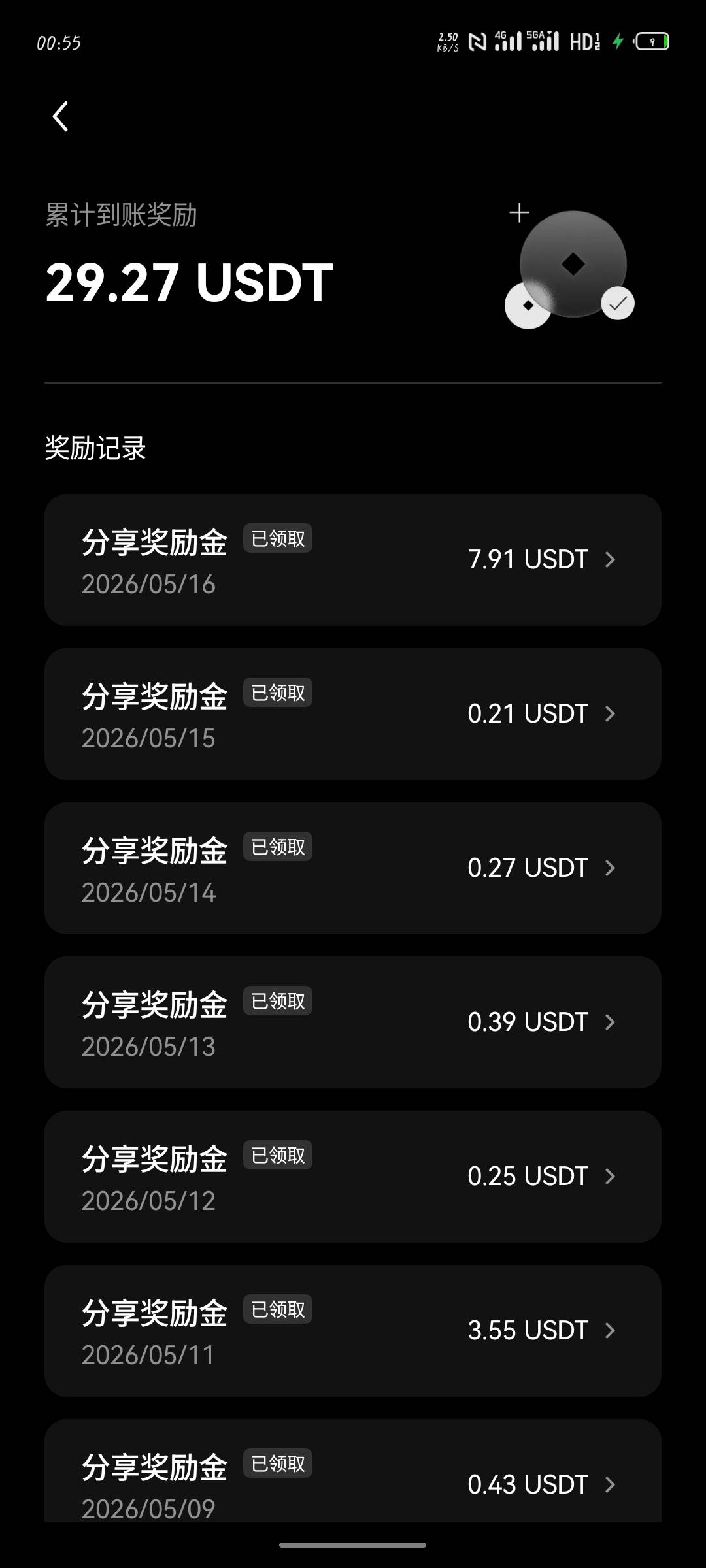Open the 2026/05/09 reward of 0.43 USDT
706x1568 pixels.
click(353, 1471)
